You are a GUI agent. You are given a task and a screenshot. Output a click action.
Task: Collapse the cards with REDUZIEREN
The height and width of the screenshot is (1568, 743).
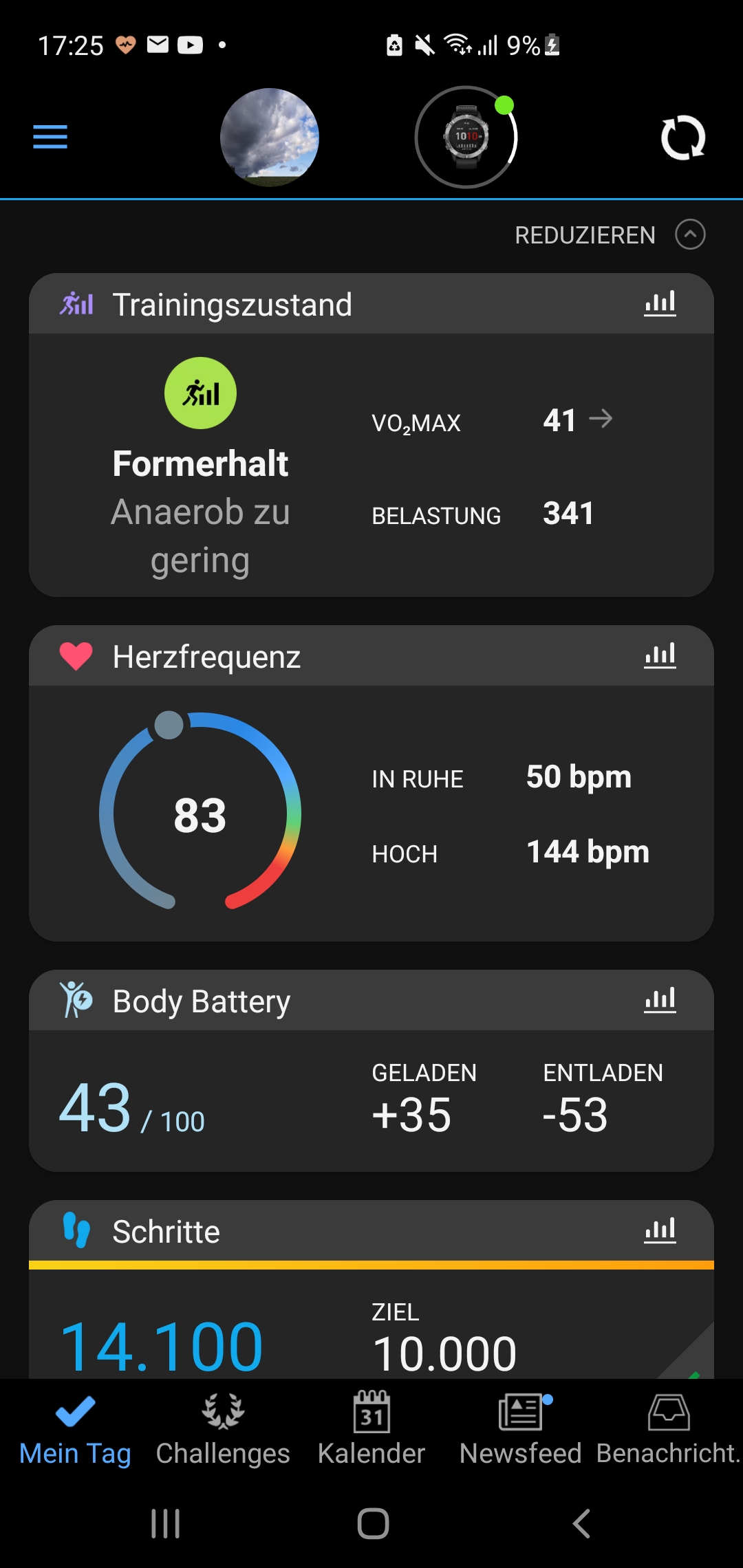(610, 235)
